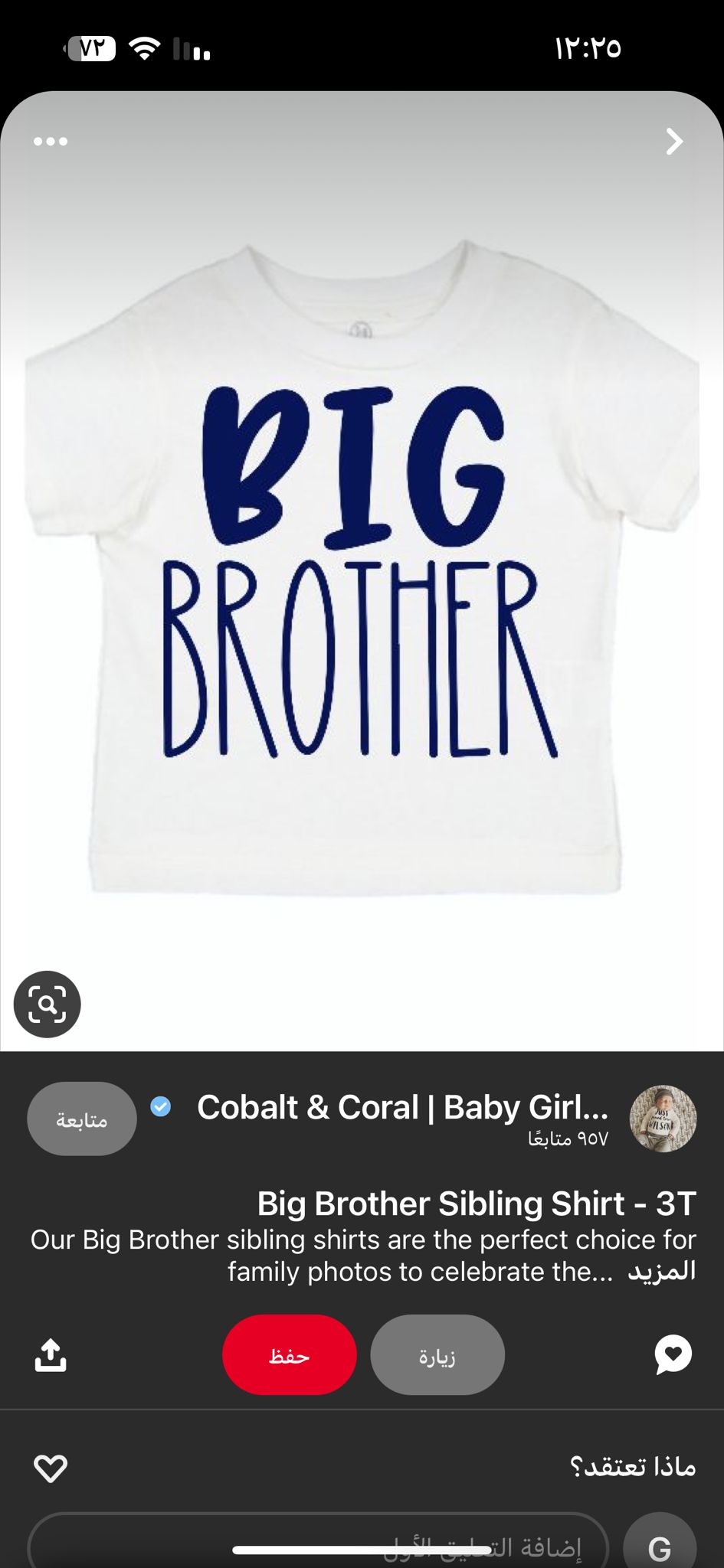Open the three-dot overflow menu
The width and height of the screenshot is (724, 1568).
click(x=51, y=141)
